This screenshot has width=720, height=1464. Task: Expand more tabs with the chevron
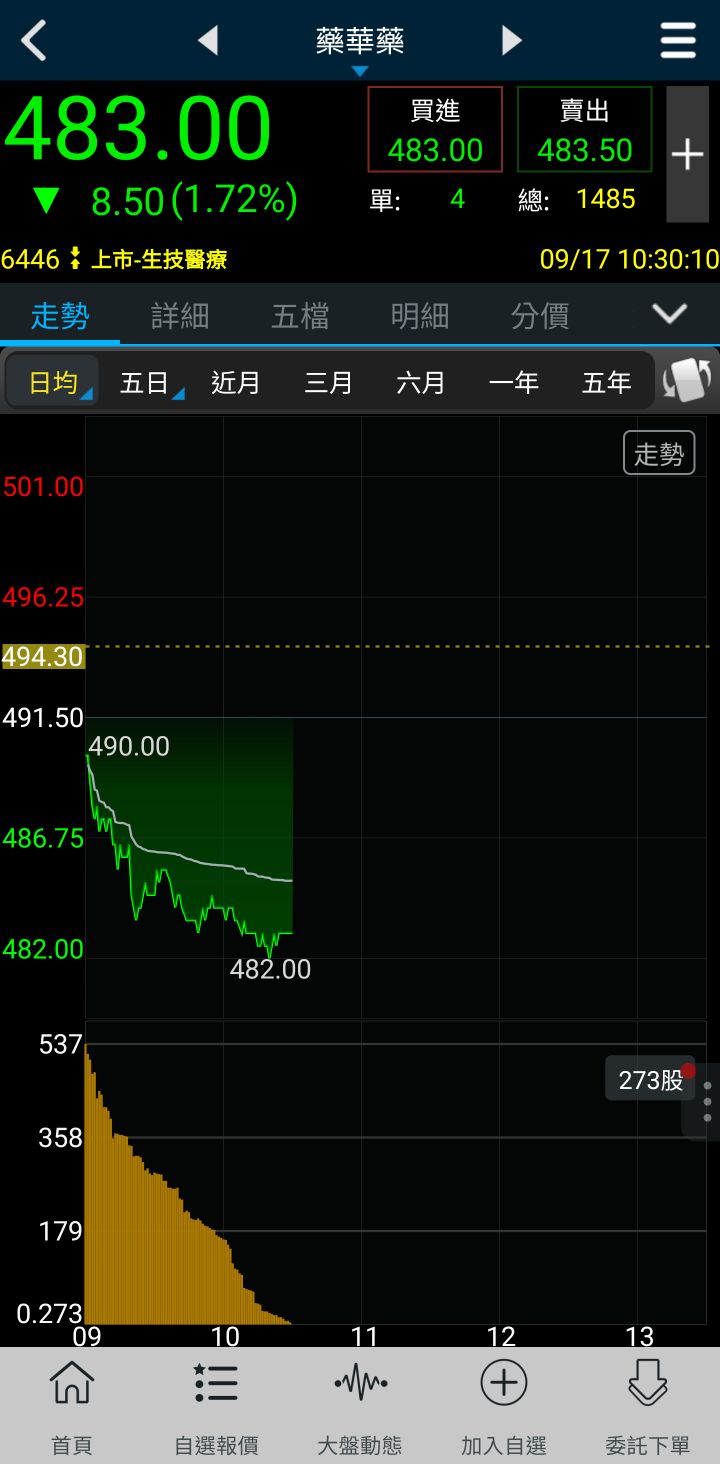click(669, 315)
